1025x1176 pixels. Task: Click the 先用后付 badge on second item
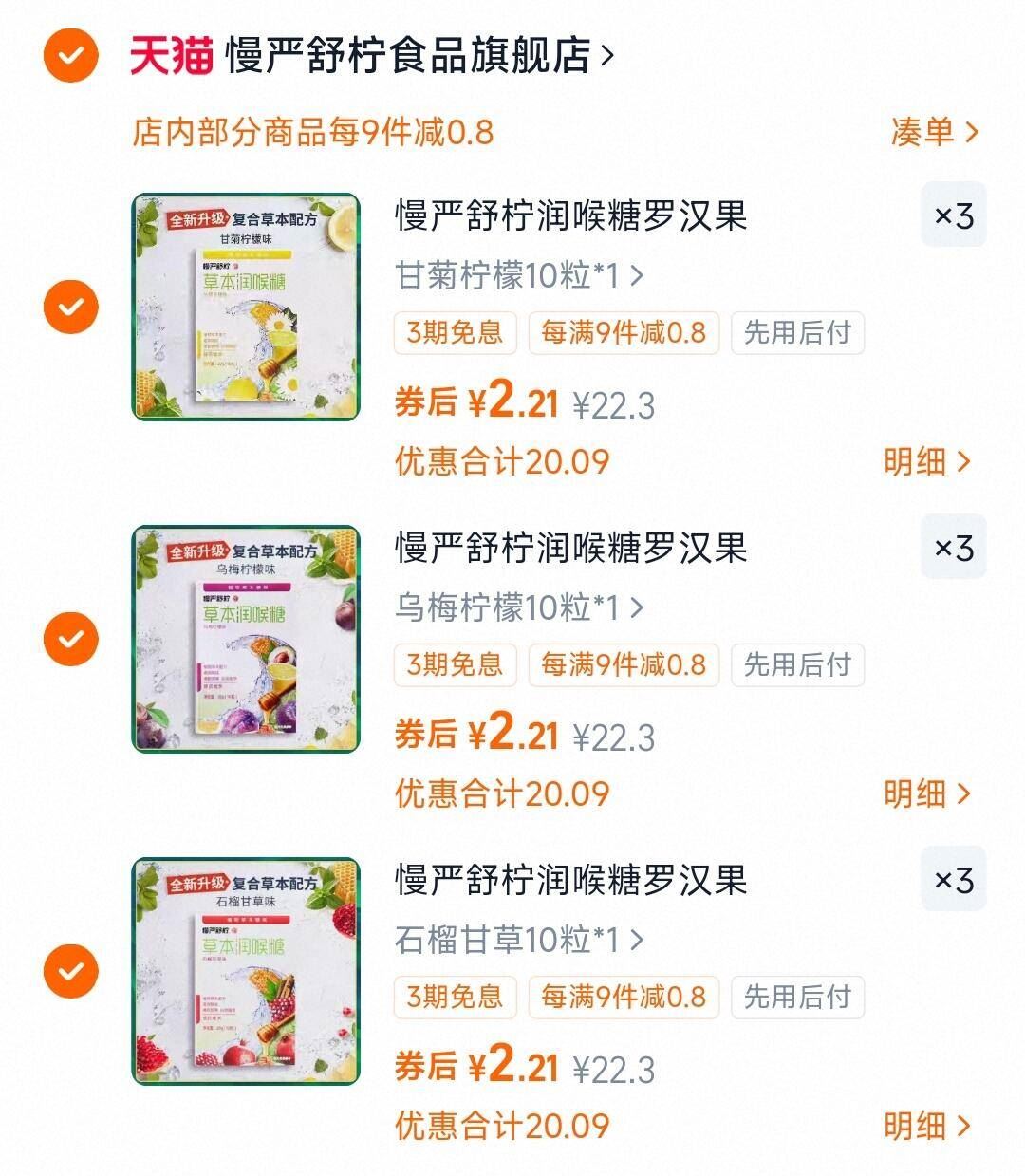click(795, 665)
